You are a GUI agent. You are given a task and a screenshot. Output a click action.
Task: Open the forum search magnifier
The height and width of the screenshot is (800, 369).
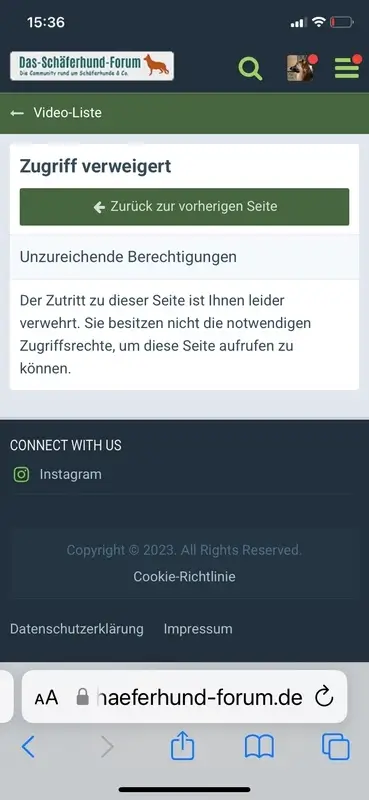(250, 68)
